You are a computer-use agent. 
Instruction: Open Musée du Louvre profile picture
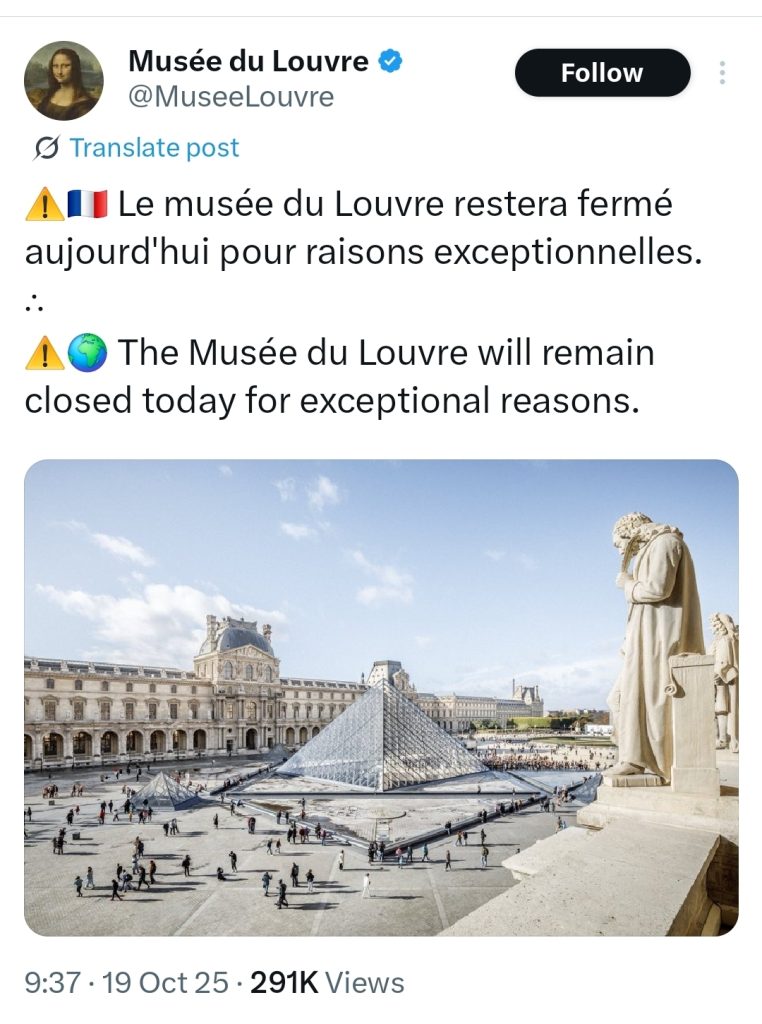pos(63,81)
